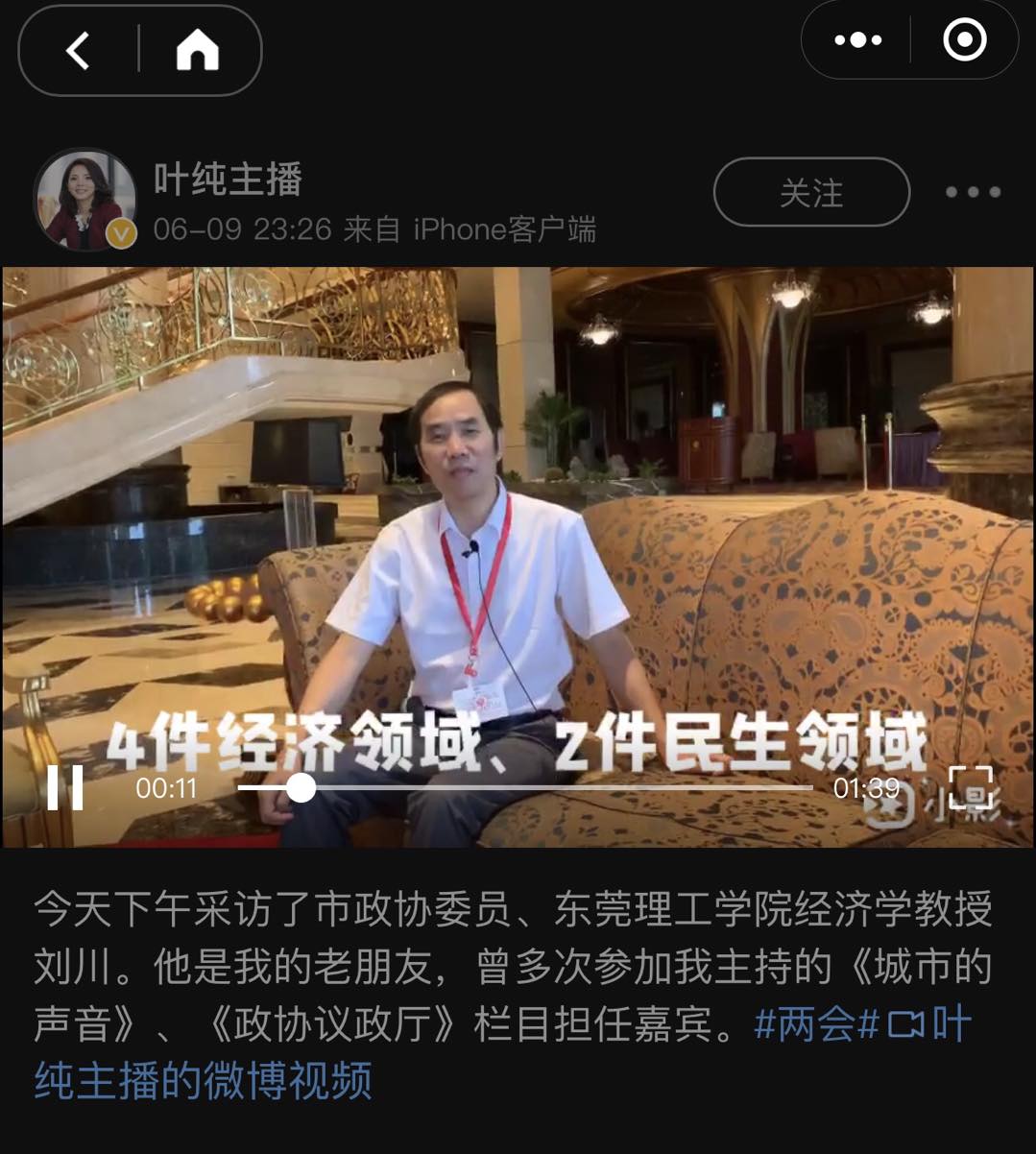This screenshot has width=1036, height=1154.
Task: Enter fullscreen video mode
Action: (x=970, y=788)
